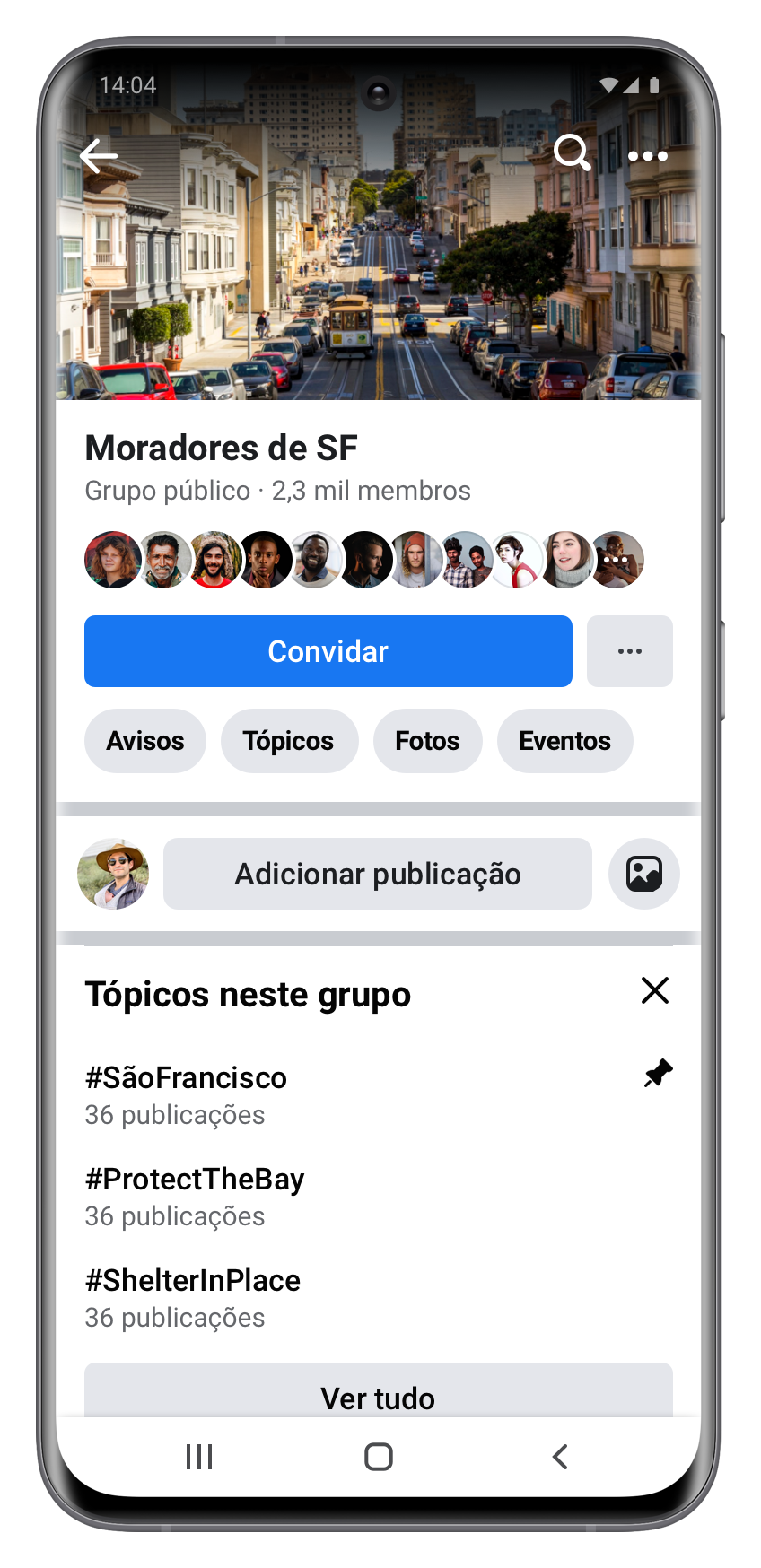Screen dimensions: 761x1568
Task: Go back using the top arrow
Action: [x=99, y=156]
